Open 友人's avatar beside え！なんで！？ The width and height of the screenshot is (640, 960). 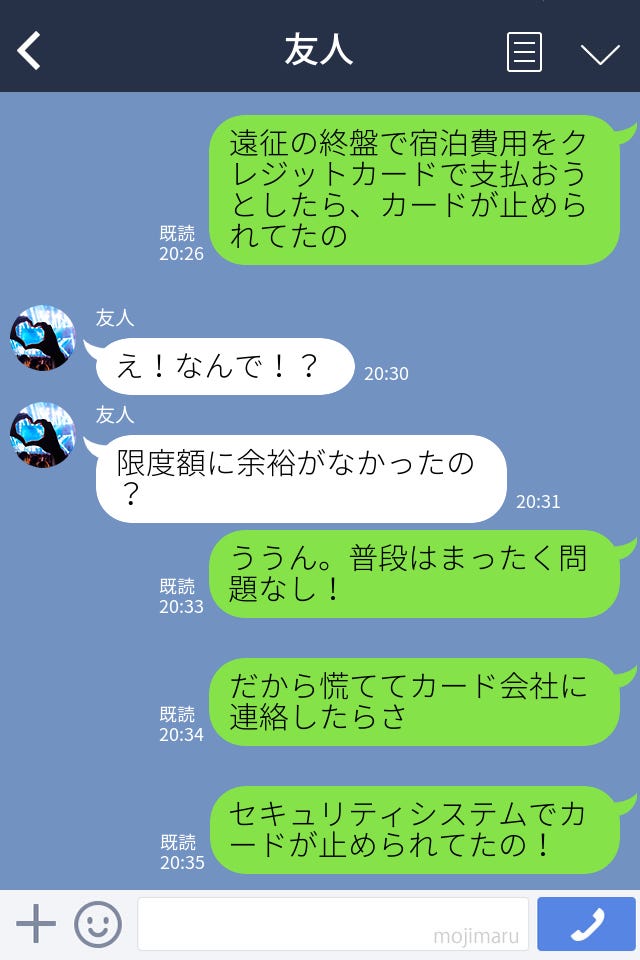43,338
